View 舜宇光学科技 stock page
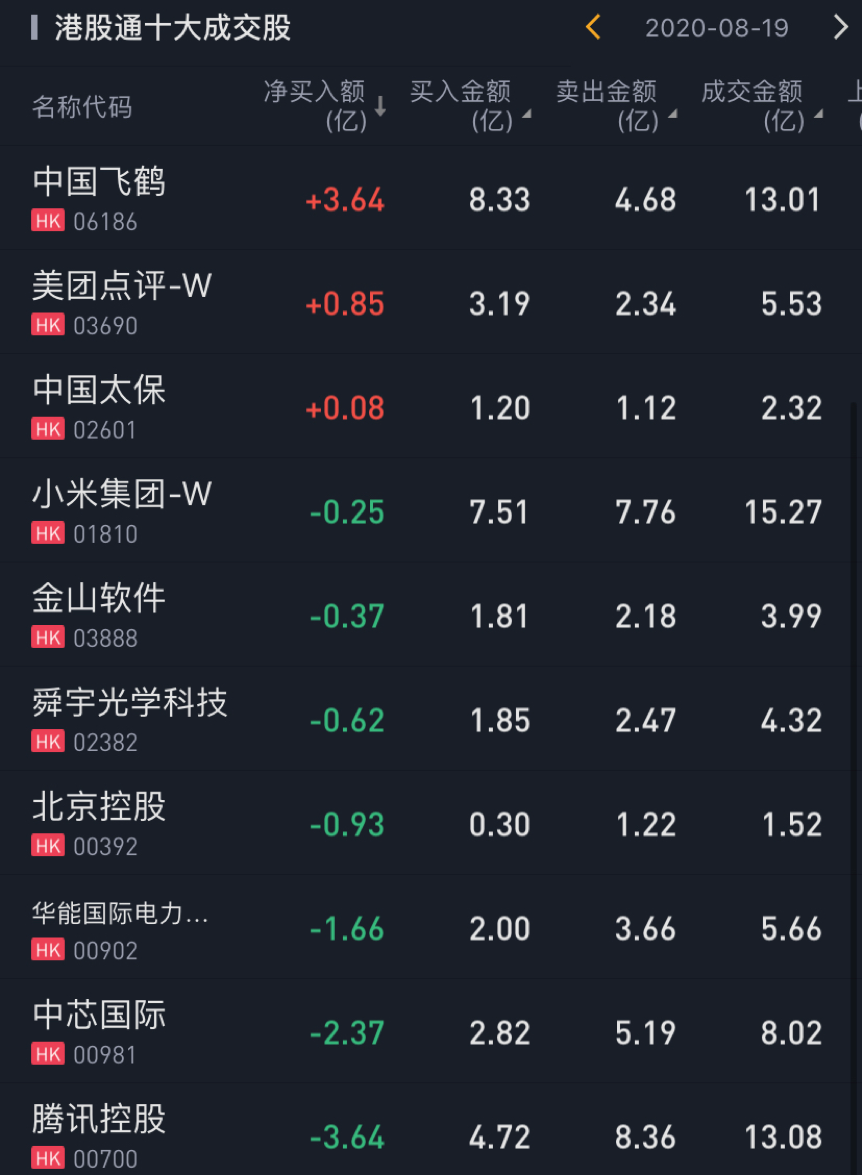Viewport: 862px width, 1175px height. [130, 718]
